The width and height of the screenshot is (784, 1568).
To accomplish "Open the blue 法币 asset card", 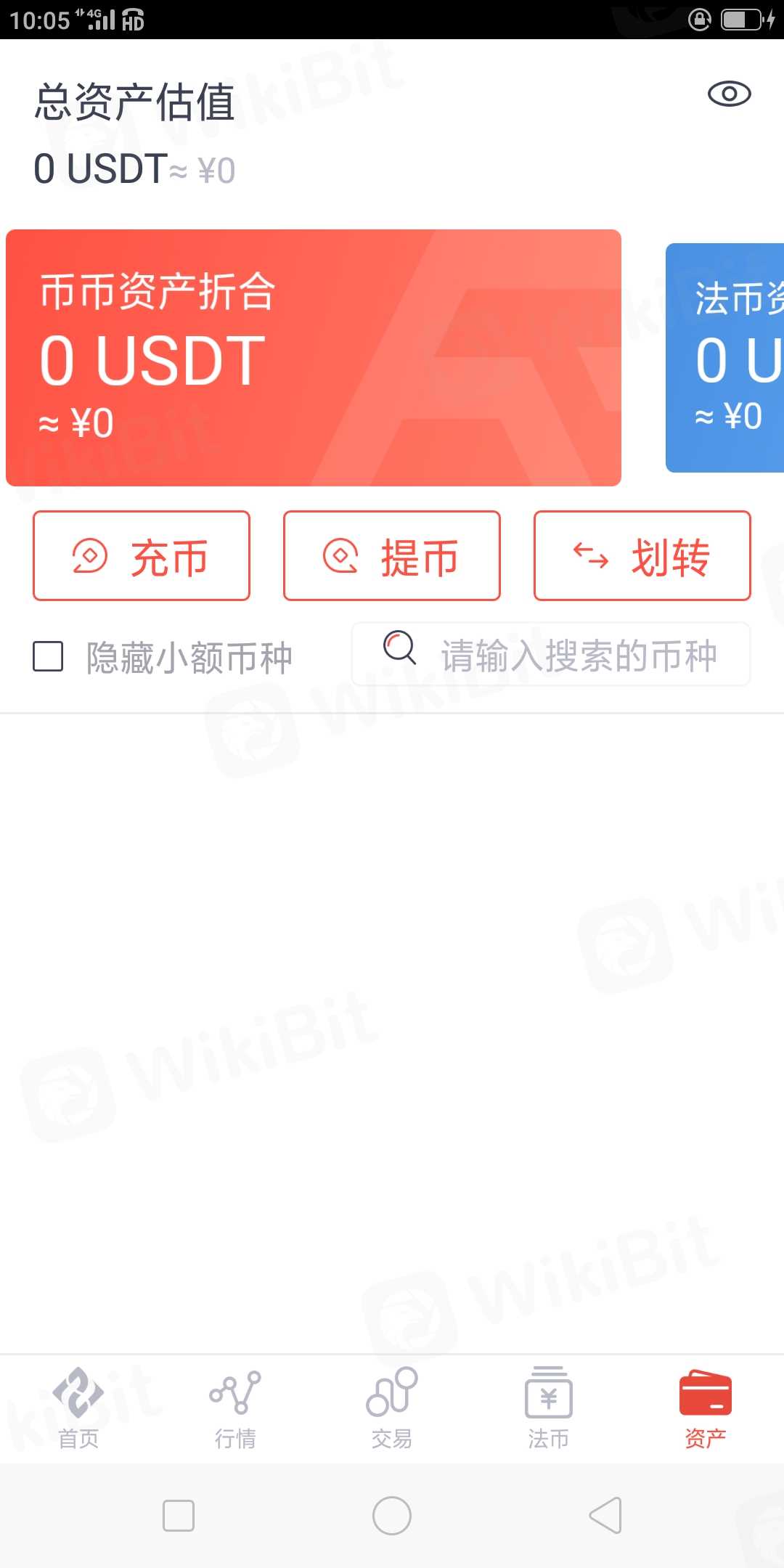I will pos(724,358).
